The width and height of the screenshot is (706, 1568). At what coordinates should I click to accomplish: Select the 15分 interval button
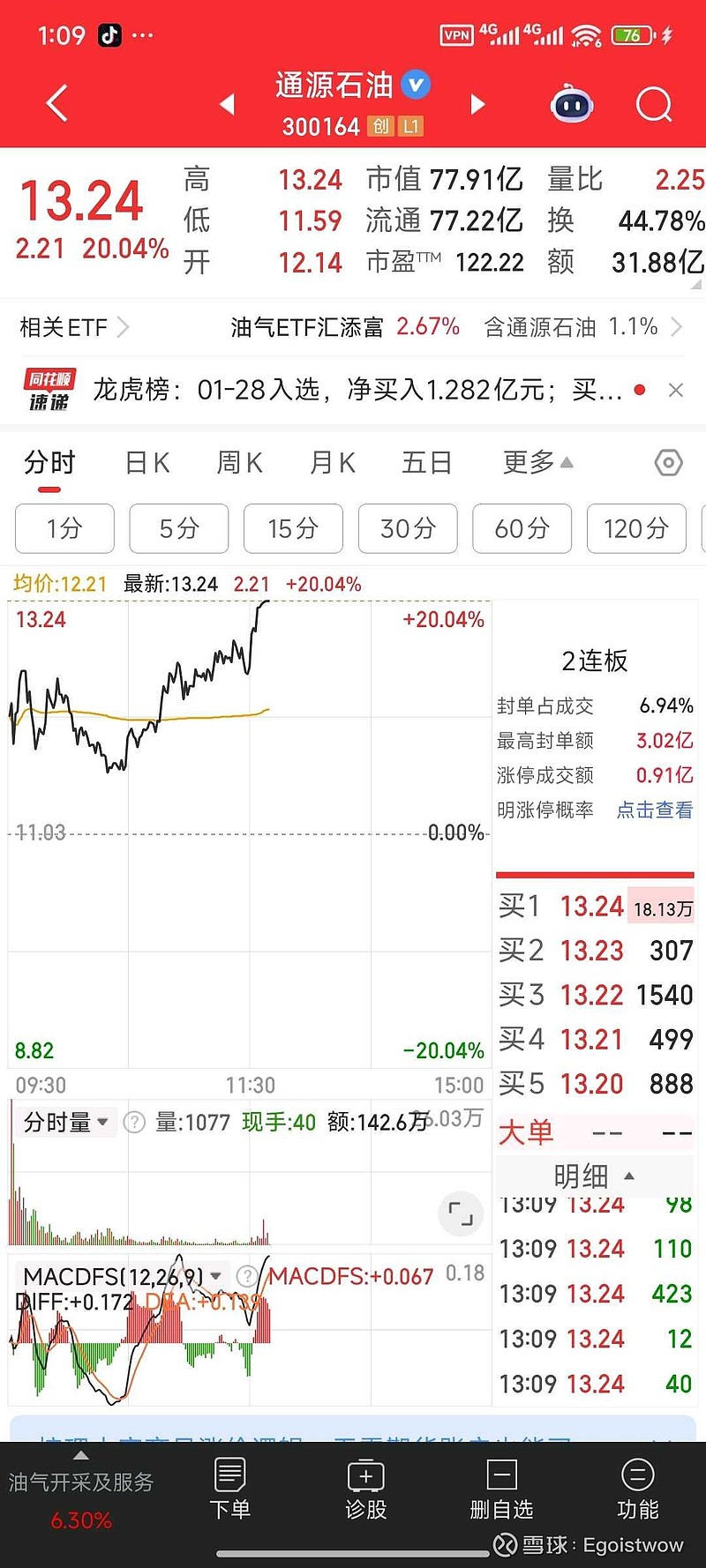pos(293,529)
